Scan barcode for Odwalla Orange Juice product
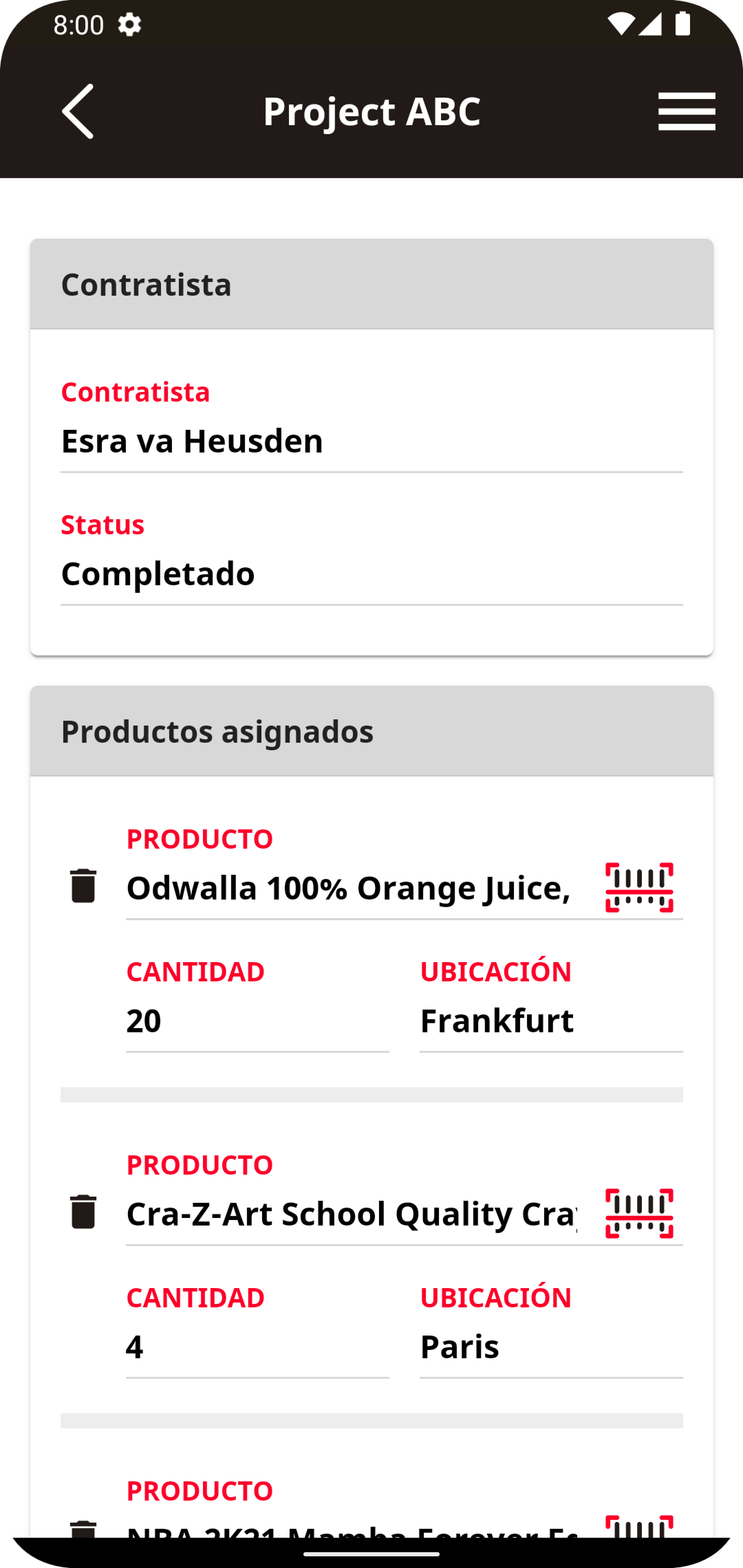The width and height of the screenshot is (743, 1568). (x=640, y=888)
